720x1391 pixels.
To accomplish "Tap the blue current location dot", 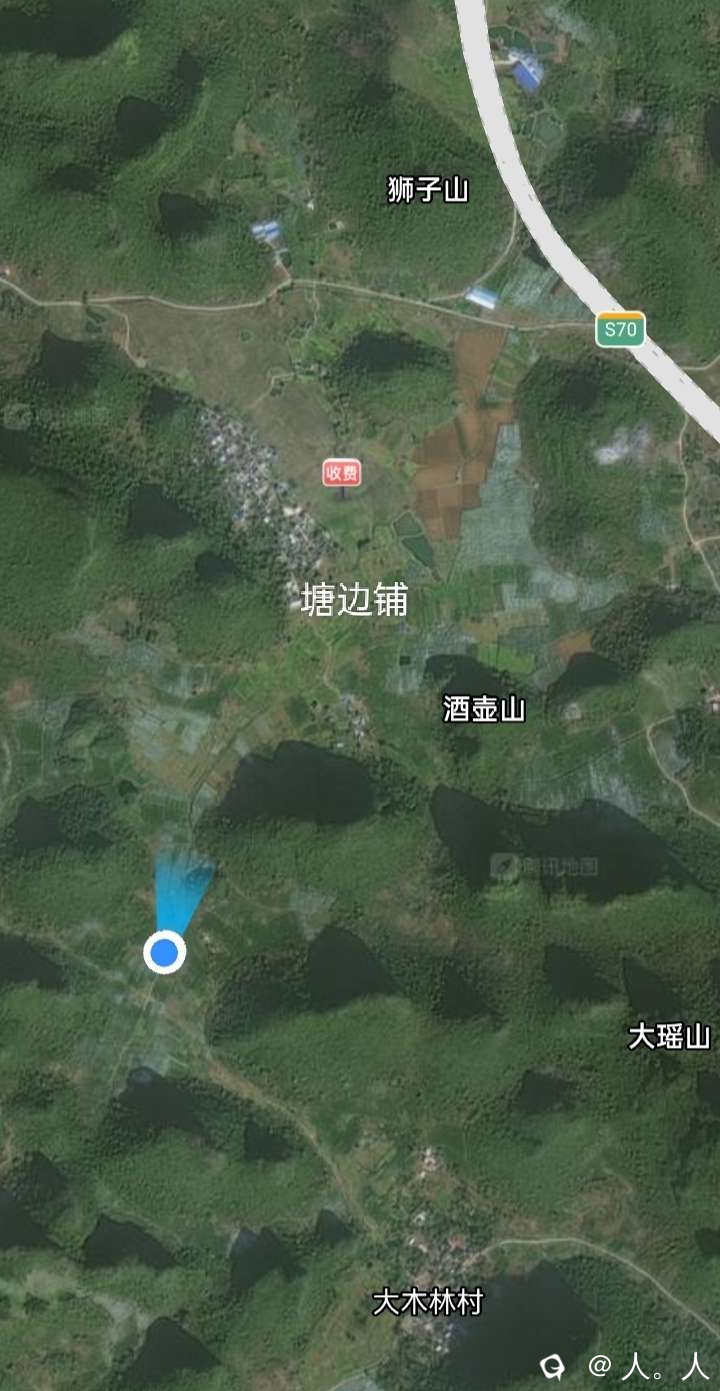I will click(164, 952).
